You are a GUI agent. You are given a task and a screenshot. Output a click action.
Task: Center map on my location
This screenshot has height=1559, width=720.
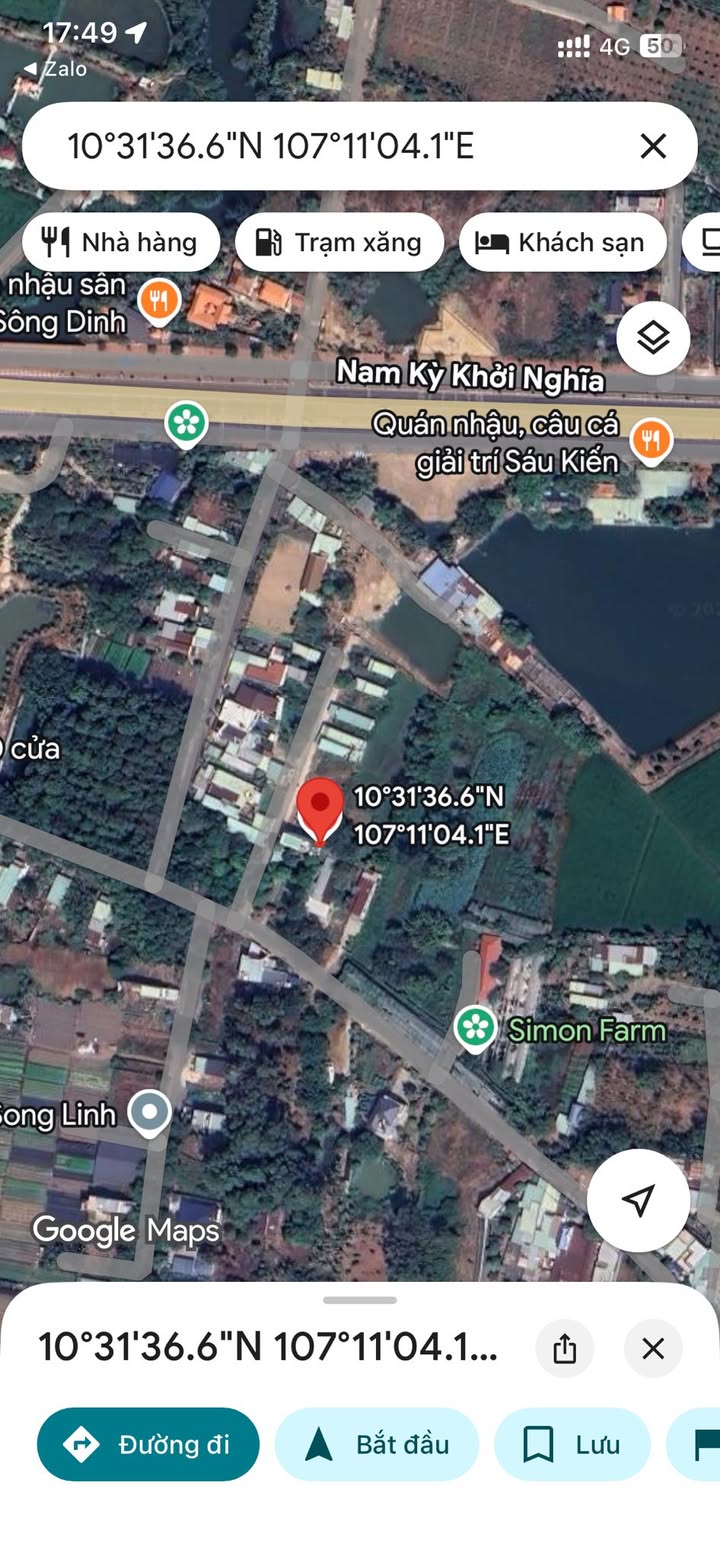pos(637,1200)
